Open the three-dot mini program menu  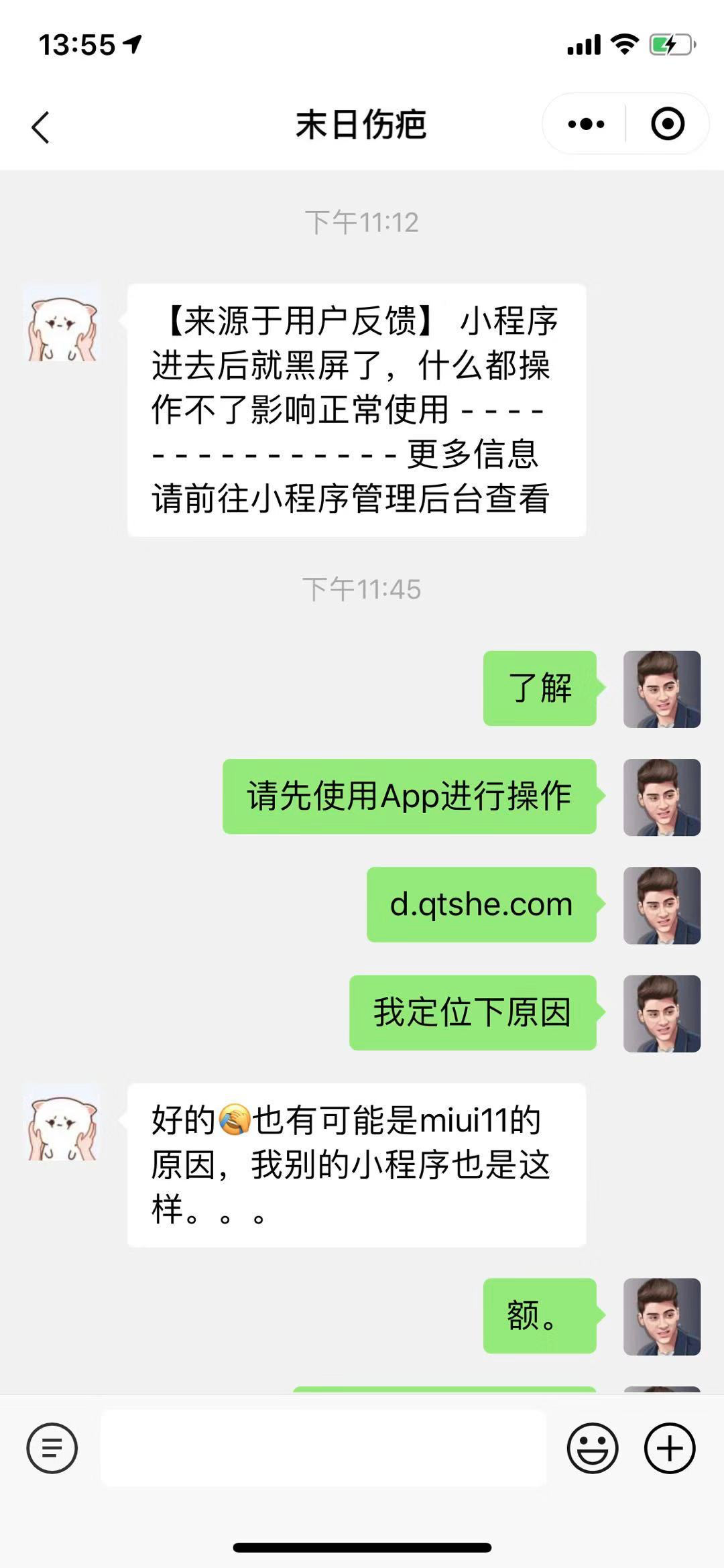click(x=586, y=124)
